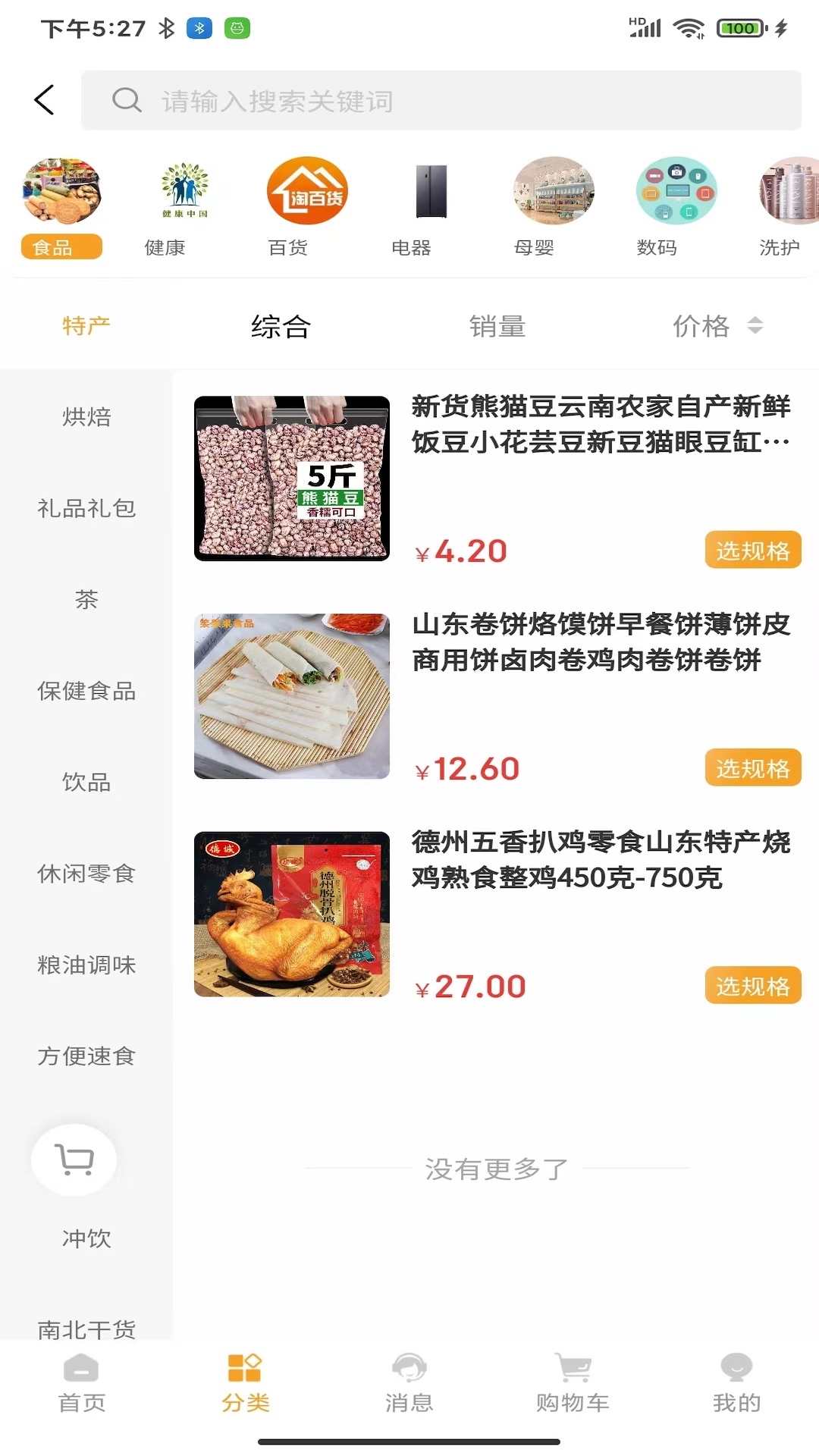Switch selection to 休闲零食 category
The width and height of the screenshot is (819, 1456).
(x=86, y=874)
